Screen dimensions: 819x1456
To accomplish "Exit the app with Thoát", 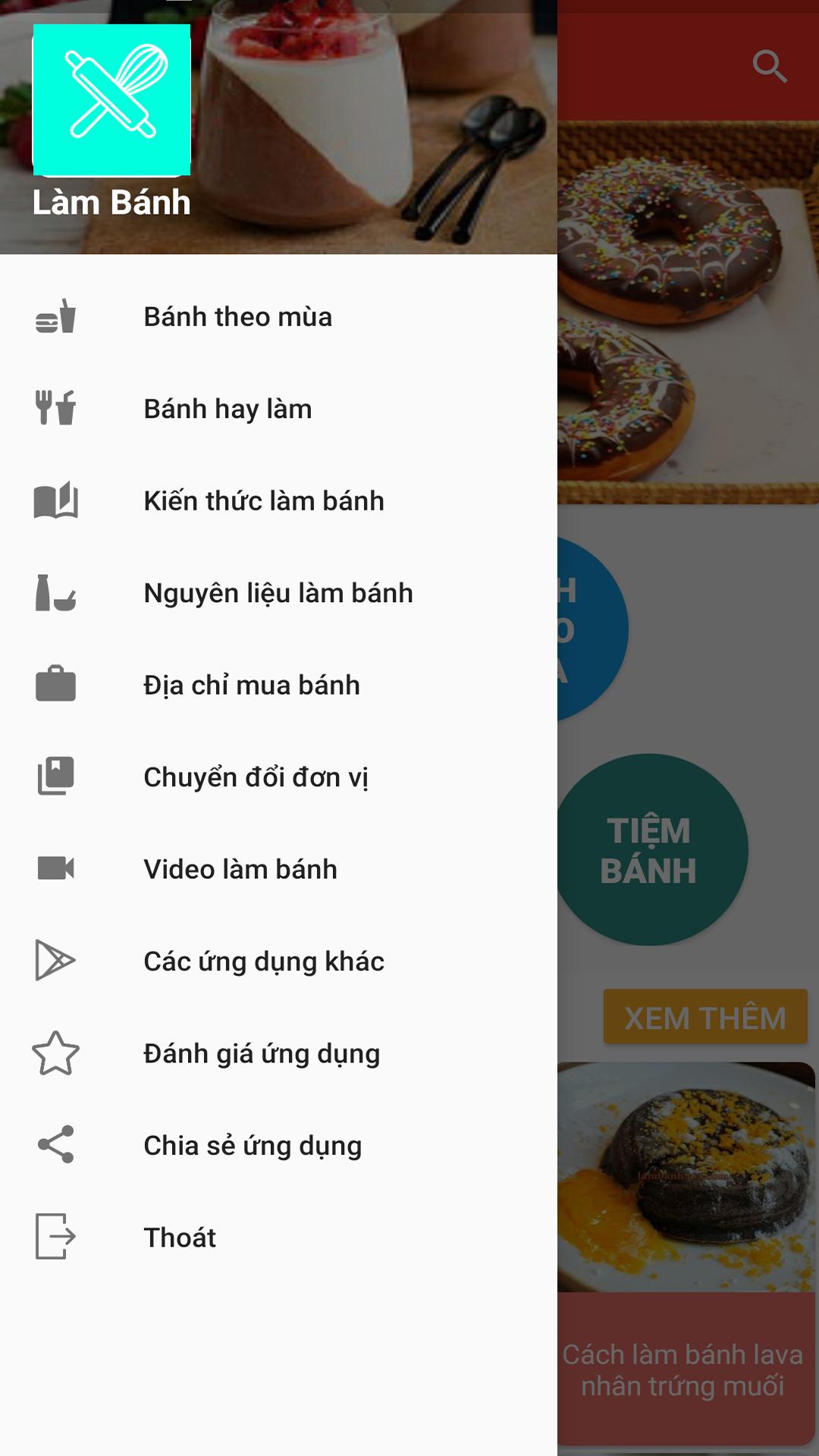I will pos(180,1238).
